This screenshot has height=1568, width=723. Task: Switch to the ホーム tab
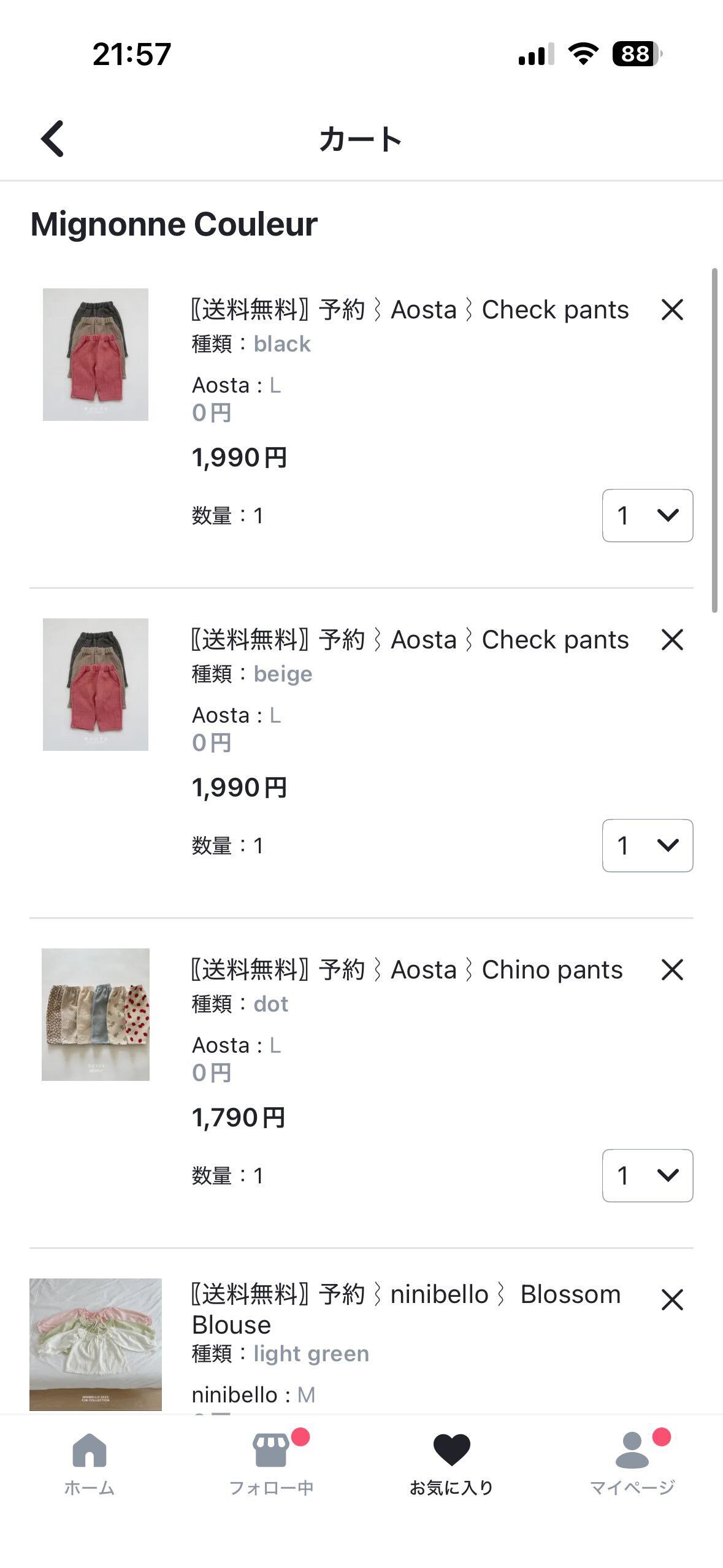coord(90,1464)
